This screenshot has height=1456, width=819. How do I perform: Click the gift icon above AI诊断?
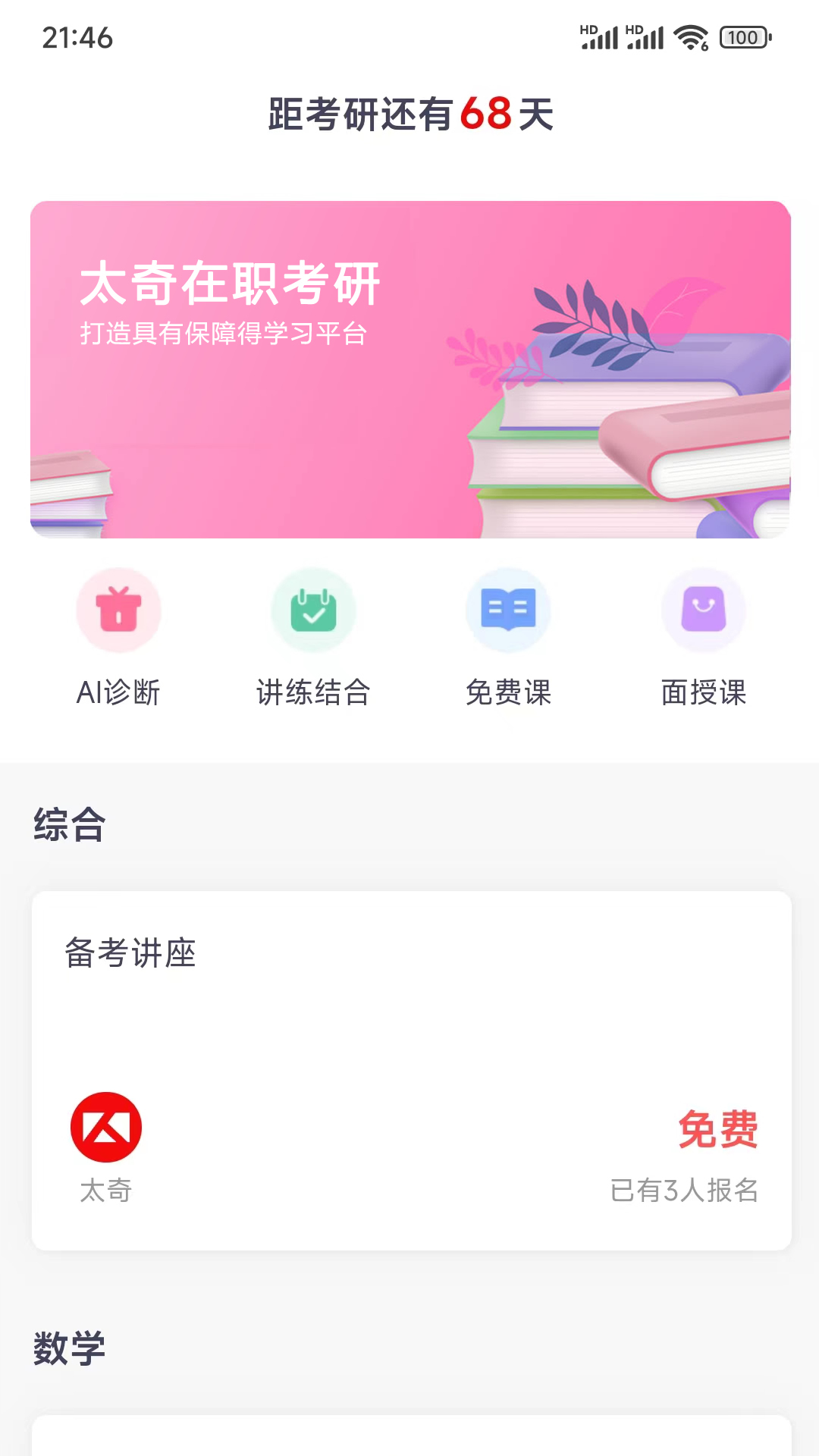coord(118,609)
